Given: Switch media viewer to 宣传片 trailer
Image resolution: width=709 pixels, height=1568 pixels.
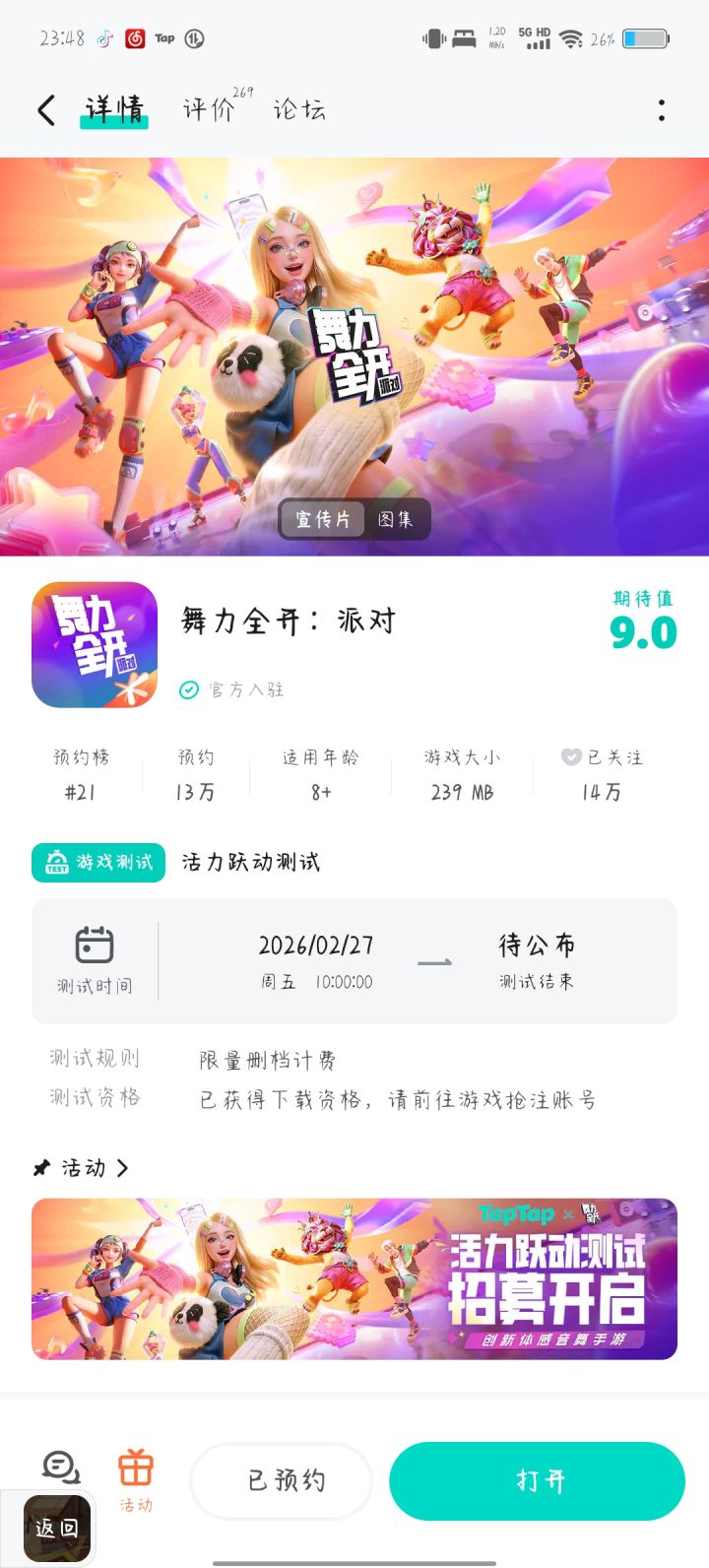Looking at the screenshot, I should tap(321, 519).
